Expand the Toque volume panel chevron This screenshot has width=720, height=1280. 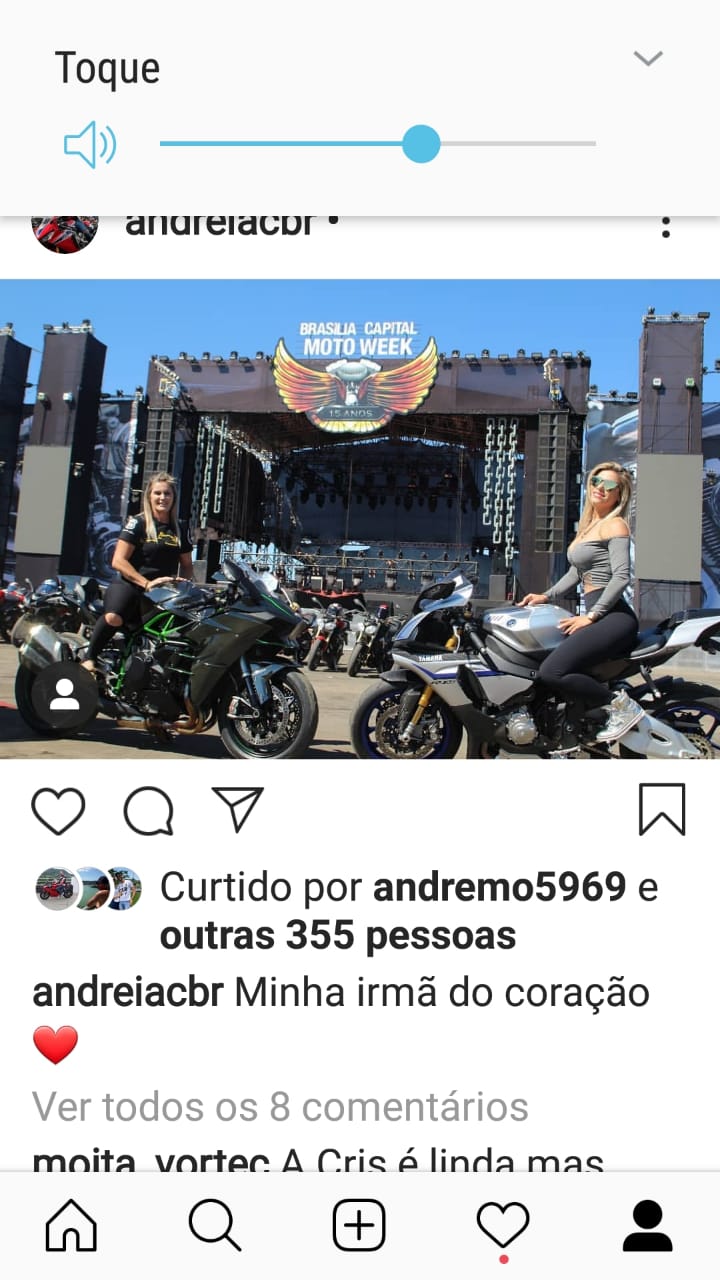pyautogui.click(x=648, y=58)
